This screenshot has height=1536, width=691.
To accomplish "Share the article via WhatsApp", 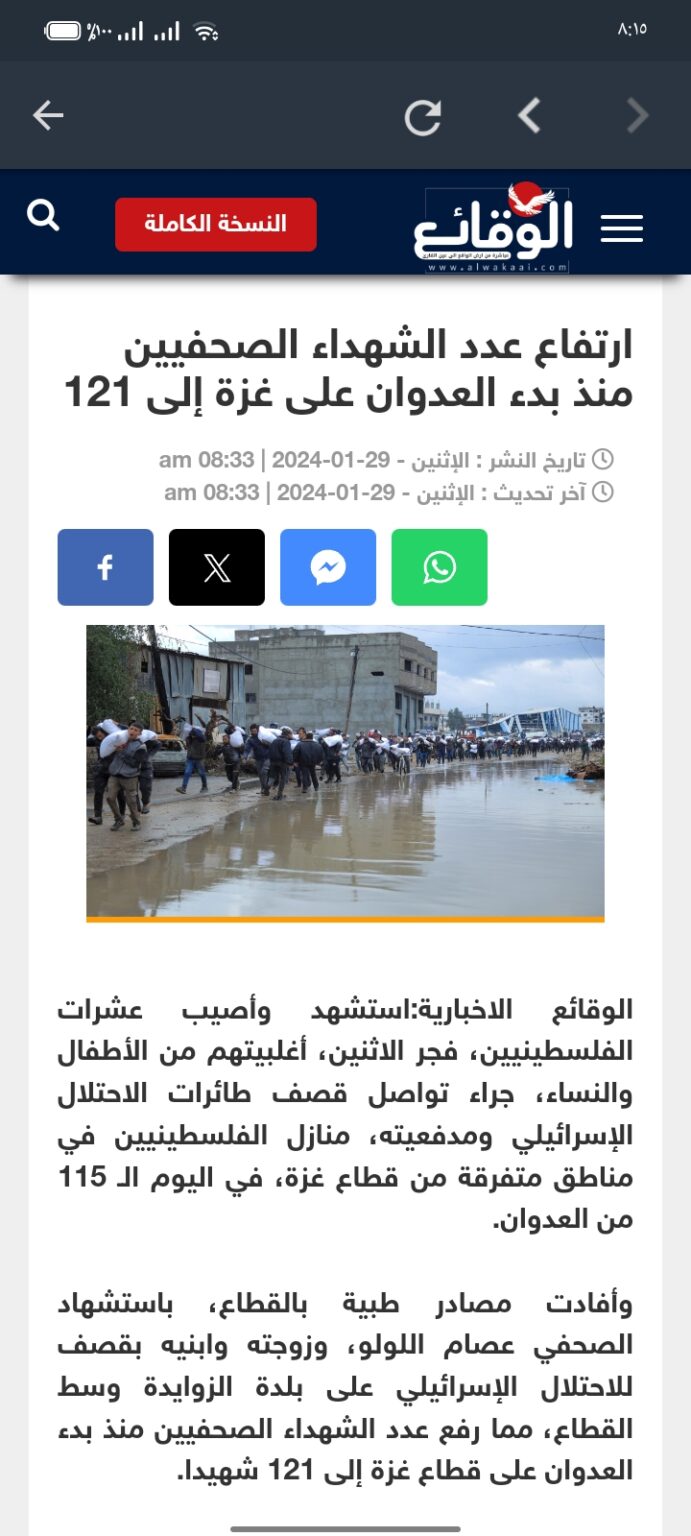I will [x=439, y=568].
